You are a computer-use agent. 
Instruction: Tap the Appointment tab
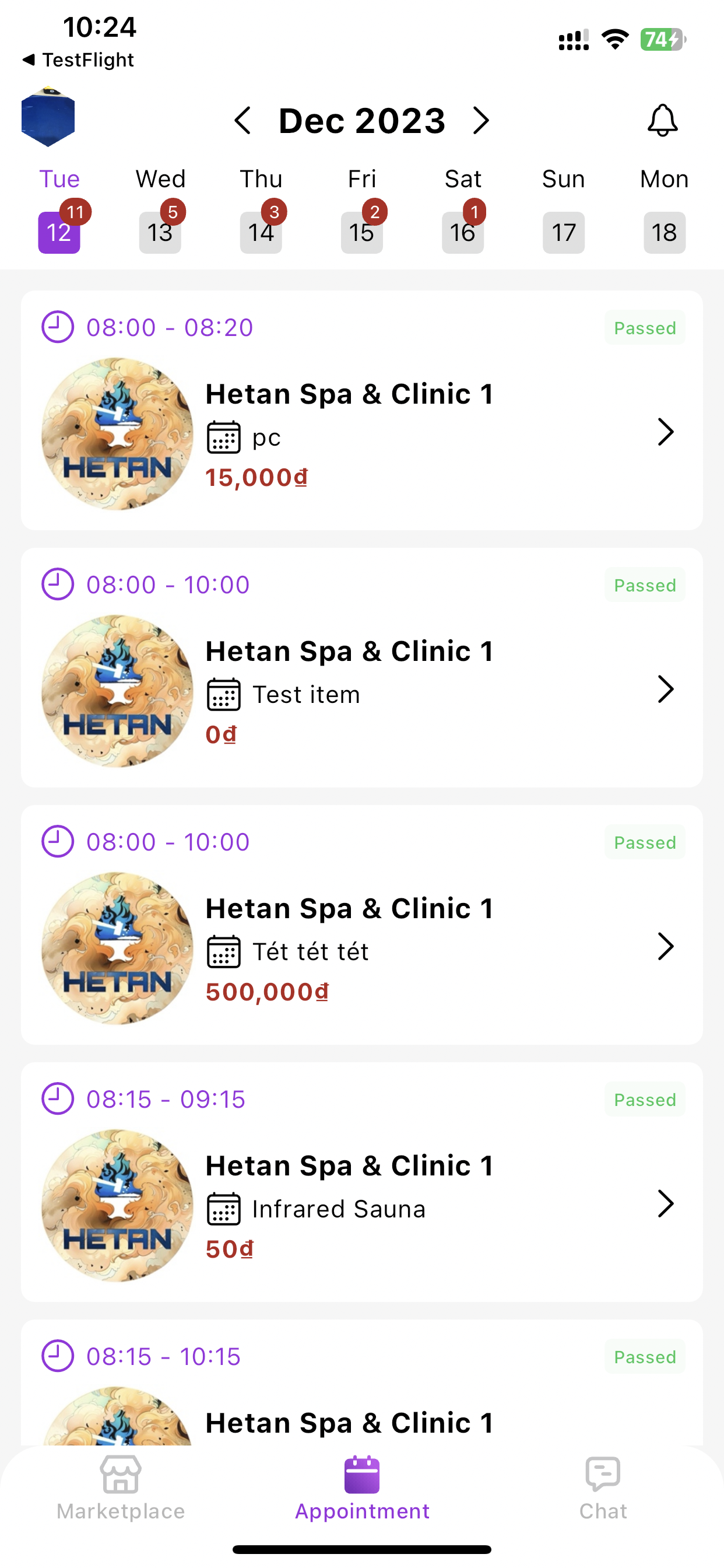click(x=362, y=1486)
